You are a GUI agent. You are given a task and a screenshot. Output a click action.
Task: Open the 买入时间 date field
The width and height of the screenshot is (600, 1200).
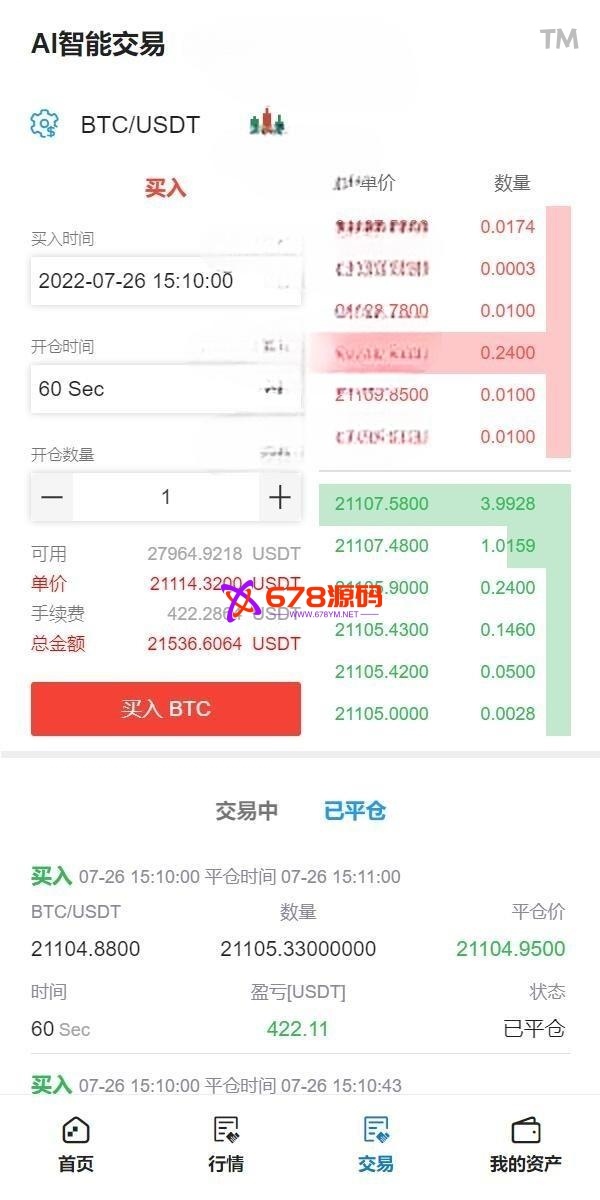166,281
